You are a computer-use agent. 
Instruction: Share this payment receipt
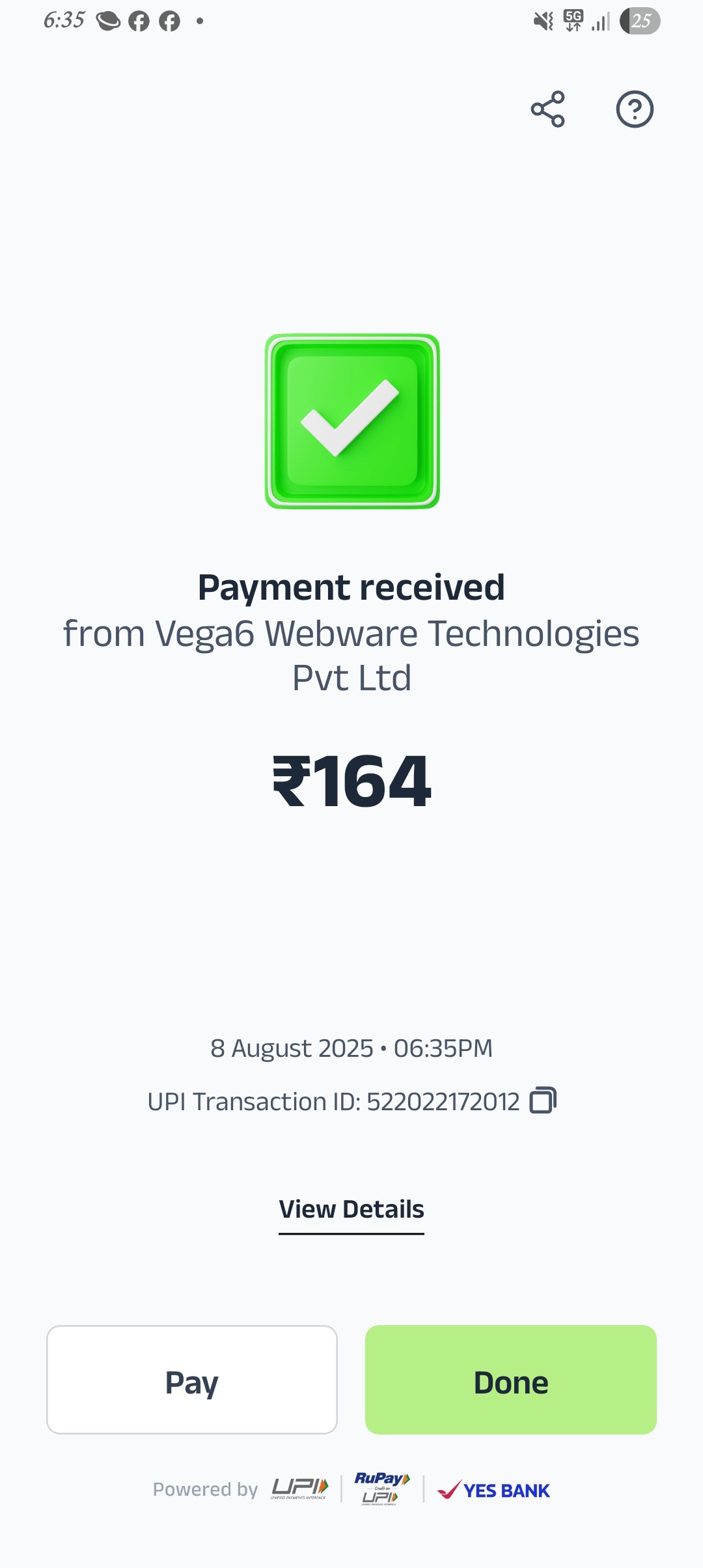(547, 109)
